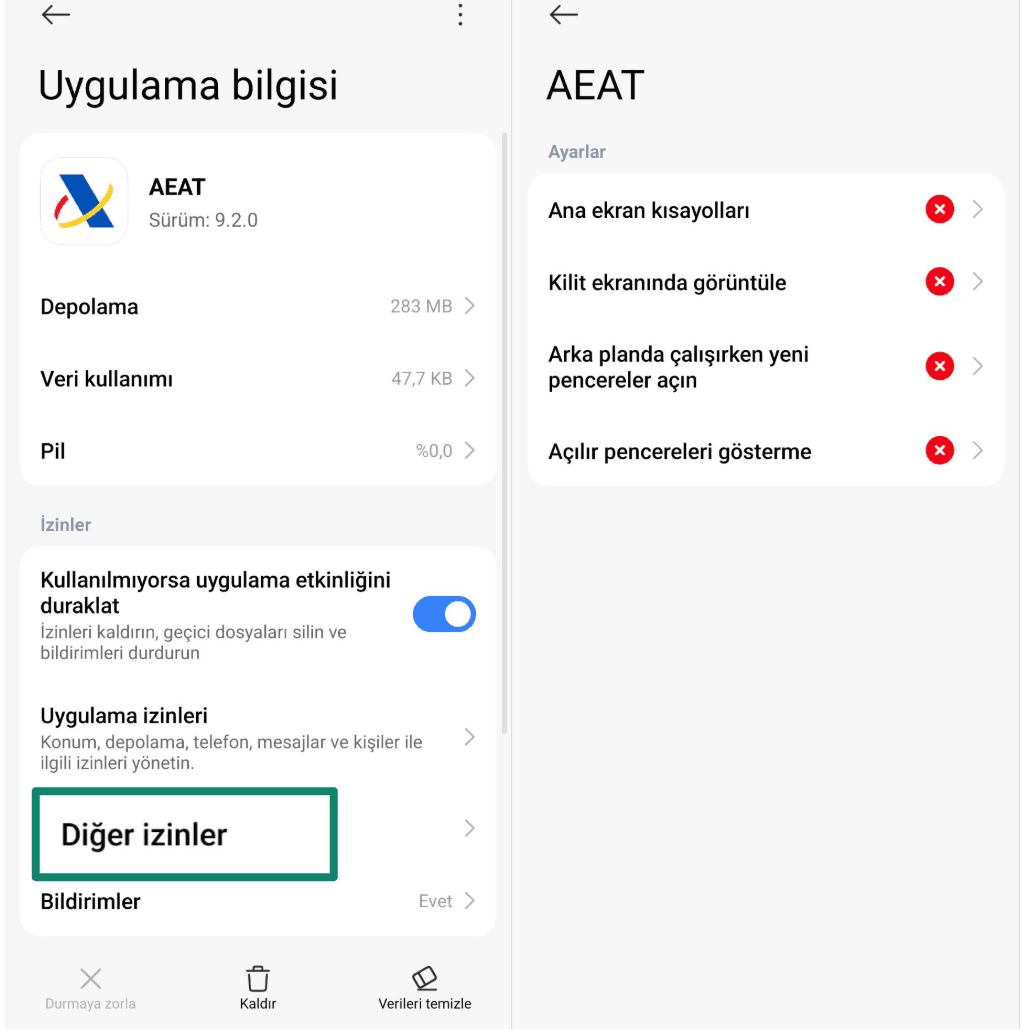Open Depolama storage details

257,306
